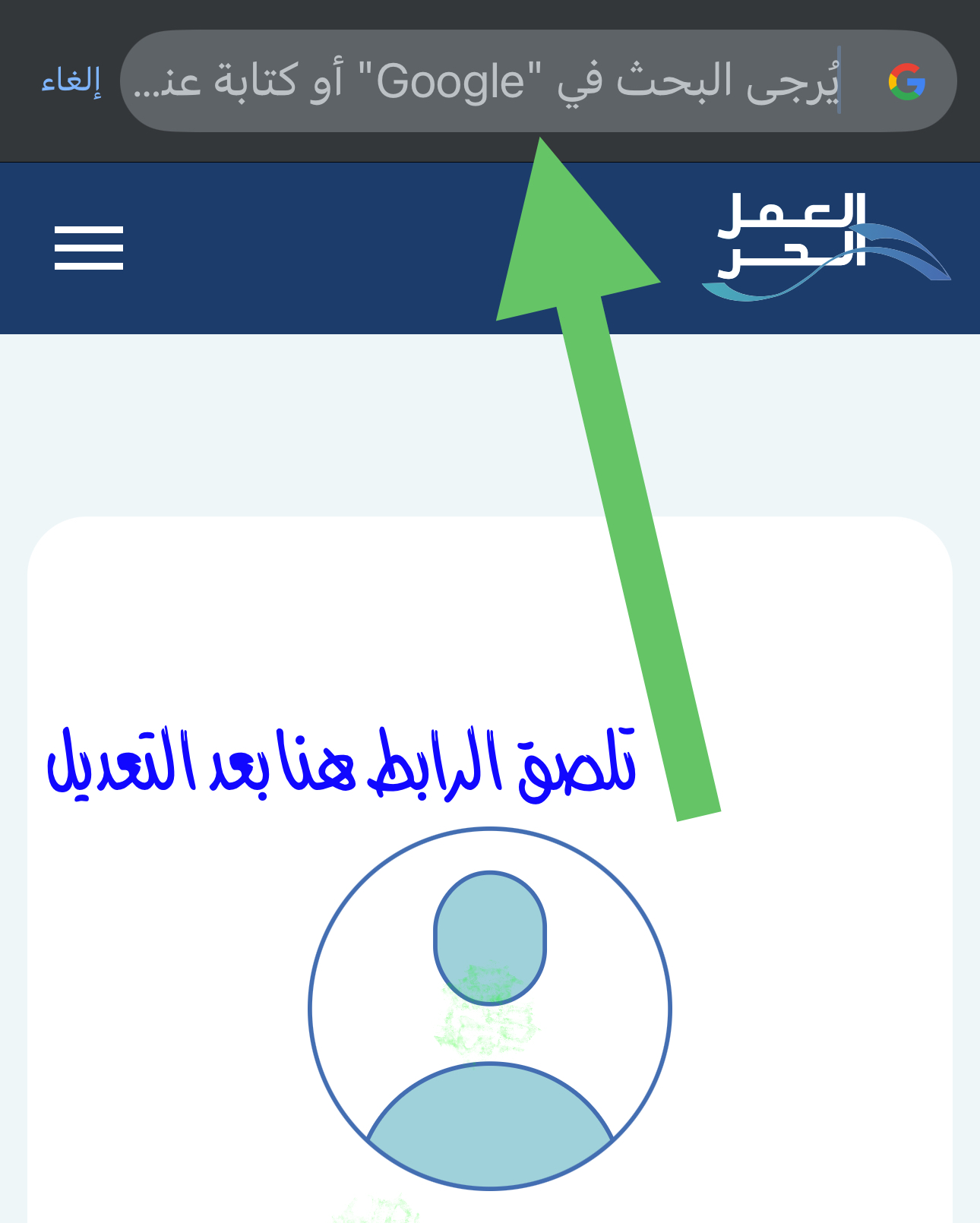Tap the Google search address field
The image size is (980, 1223).
coord(486,81)
